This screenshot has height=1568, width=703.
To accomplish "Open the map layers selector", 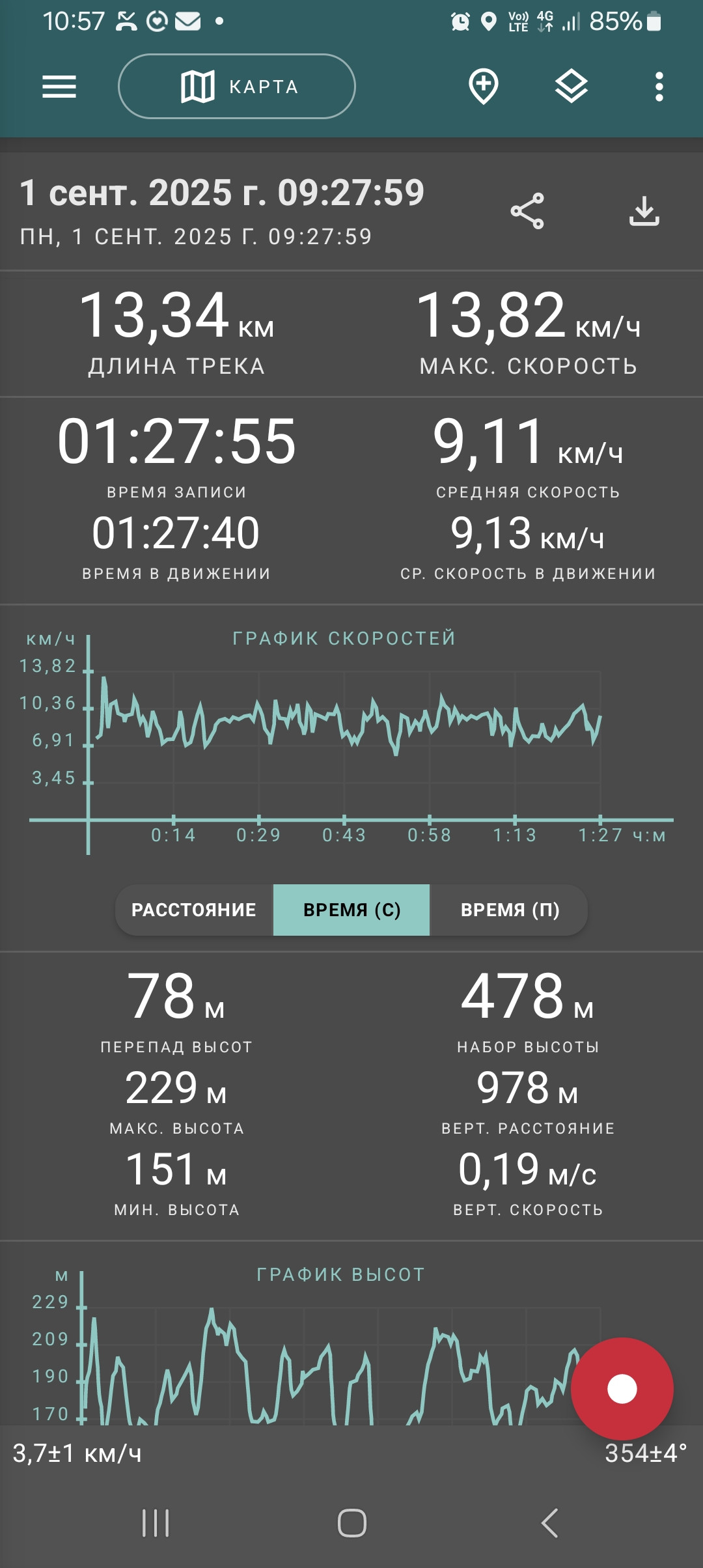I will point(572,87).
